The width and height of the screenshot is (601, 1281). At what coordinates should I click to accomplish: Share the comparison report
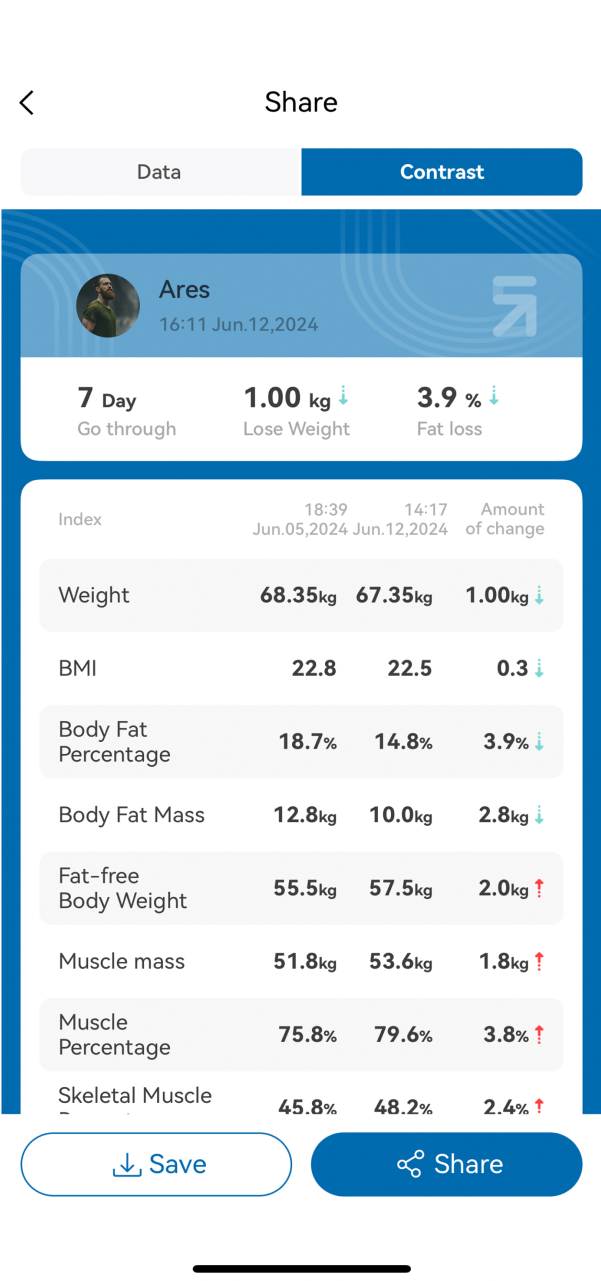tap(446, 1164)
